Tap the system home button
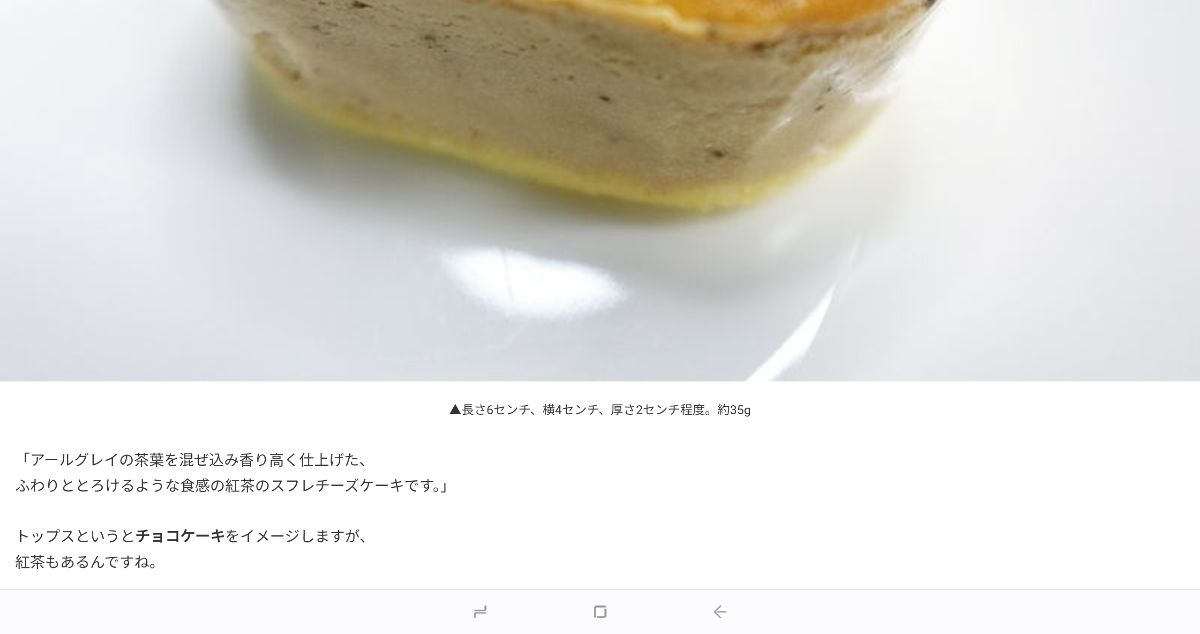Viewport: 1200px width, 634px height. coord(600,612)
